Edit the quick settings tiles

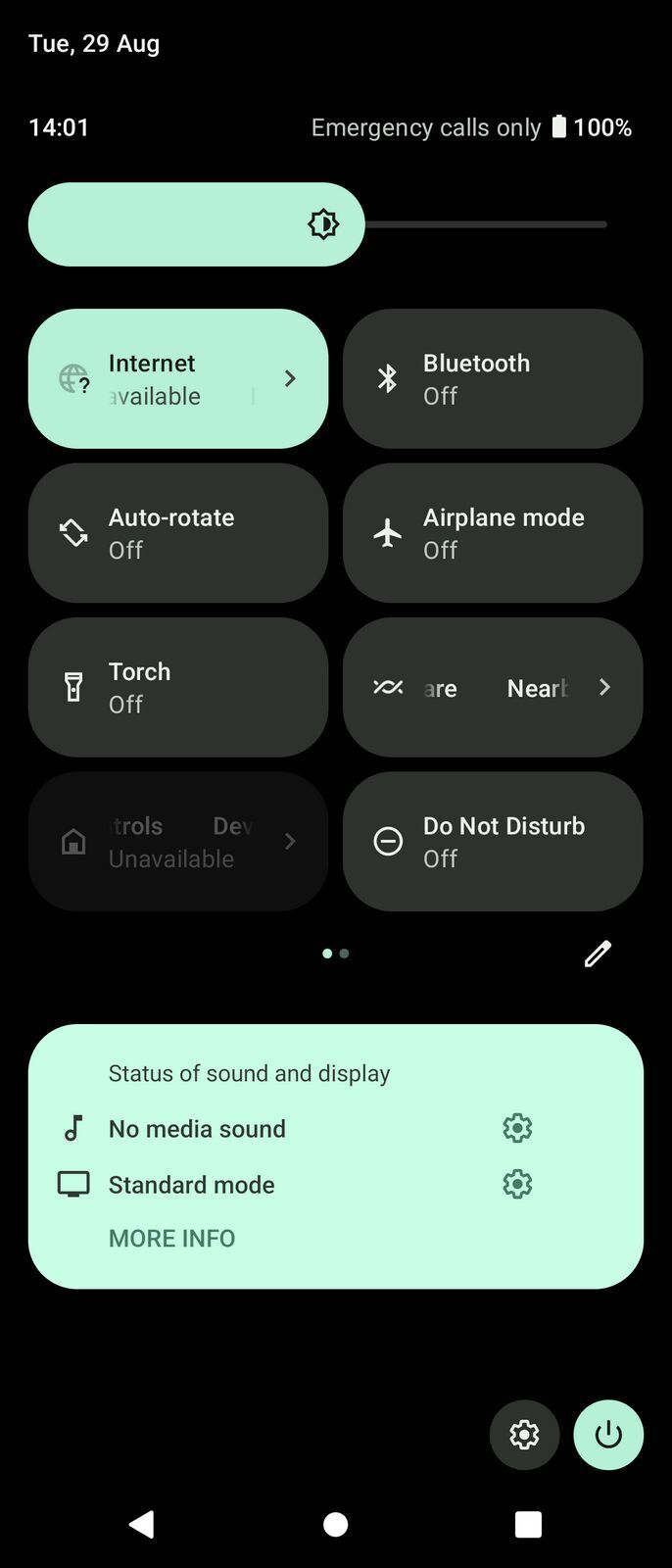598,954
